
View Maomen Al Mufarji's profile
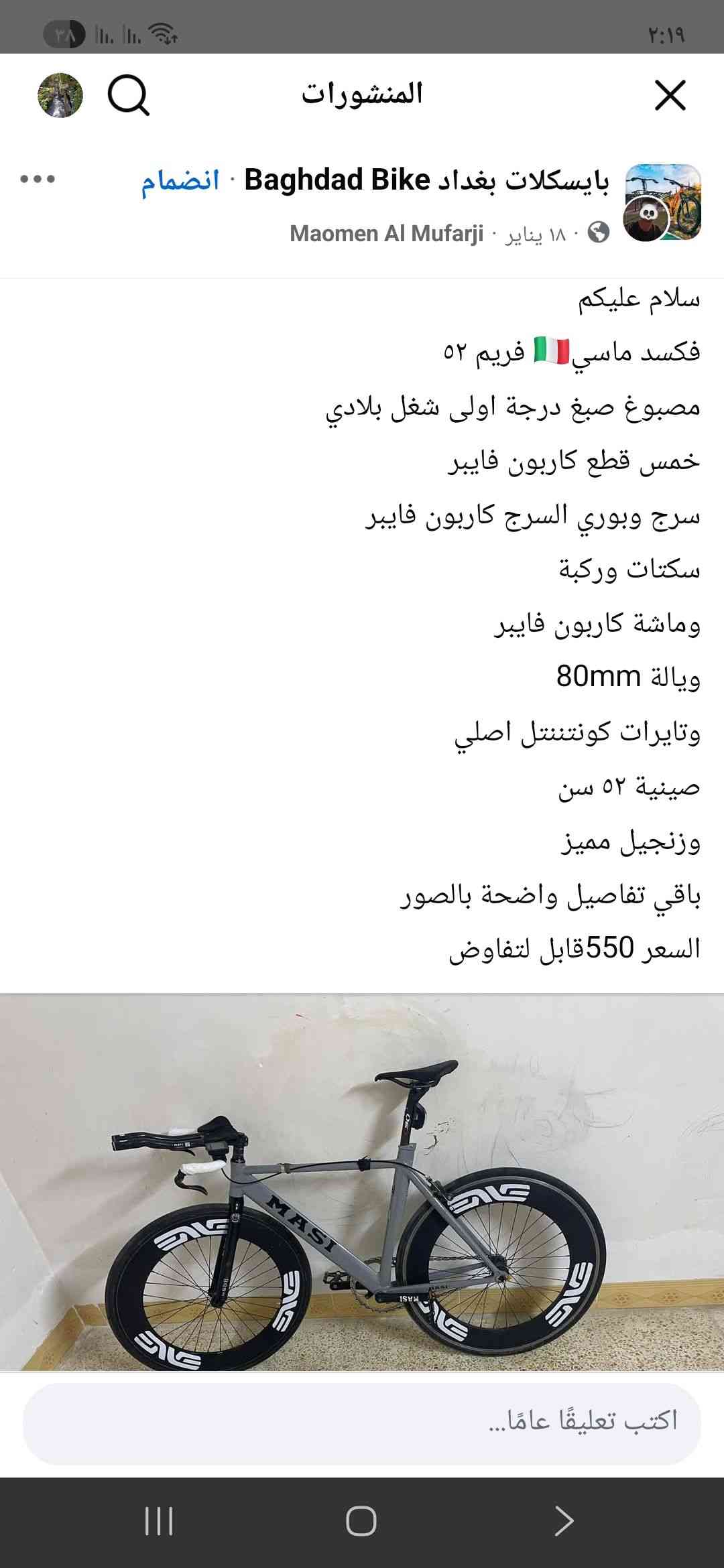tap(386, 233)
